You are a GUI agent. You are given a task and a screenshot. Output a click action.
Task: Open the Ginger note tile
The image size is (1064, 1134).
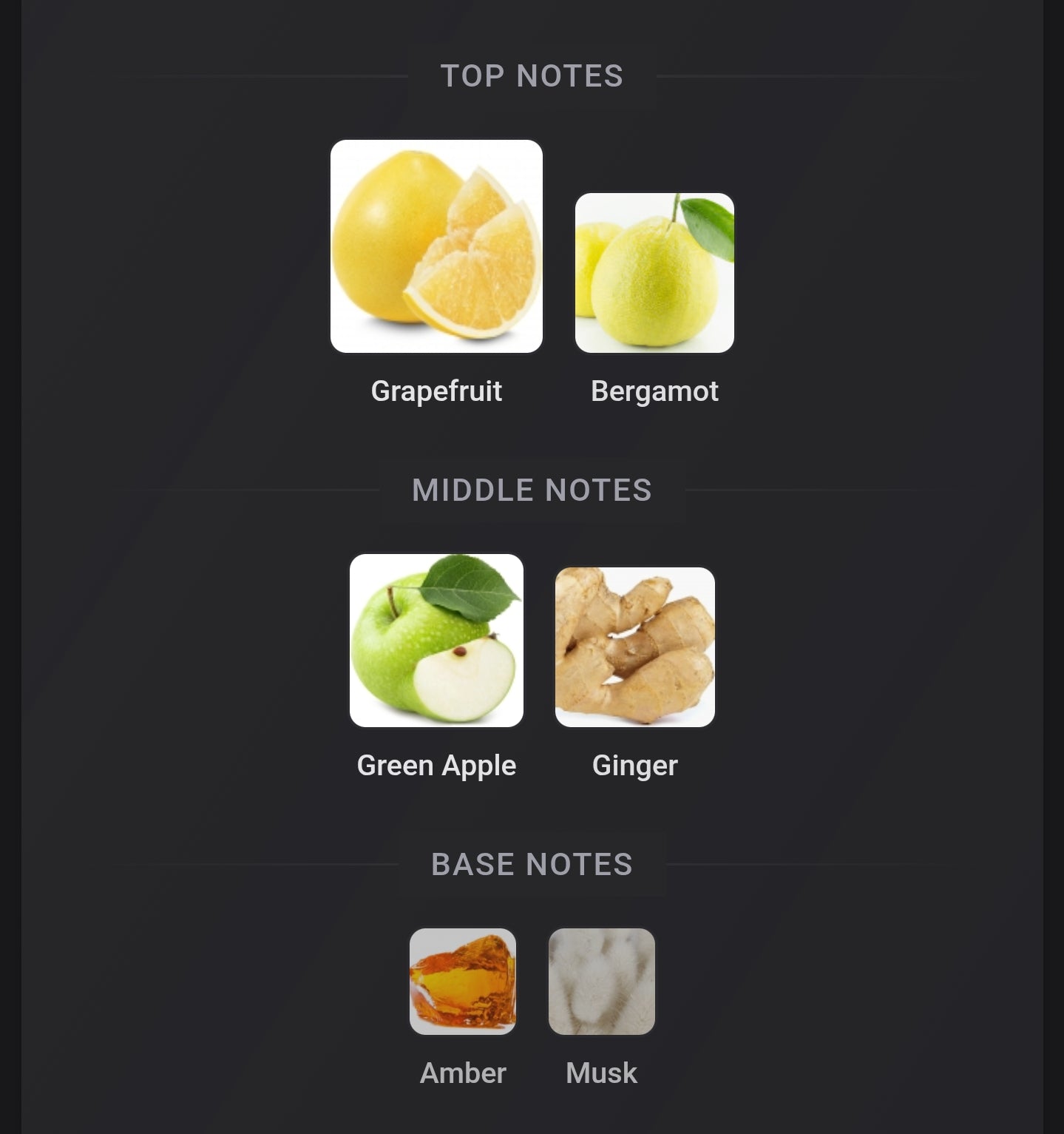click(x=634, y=647)
